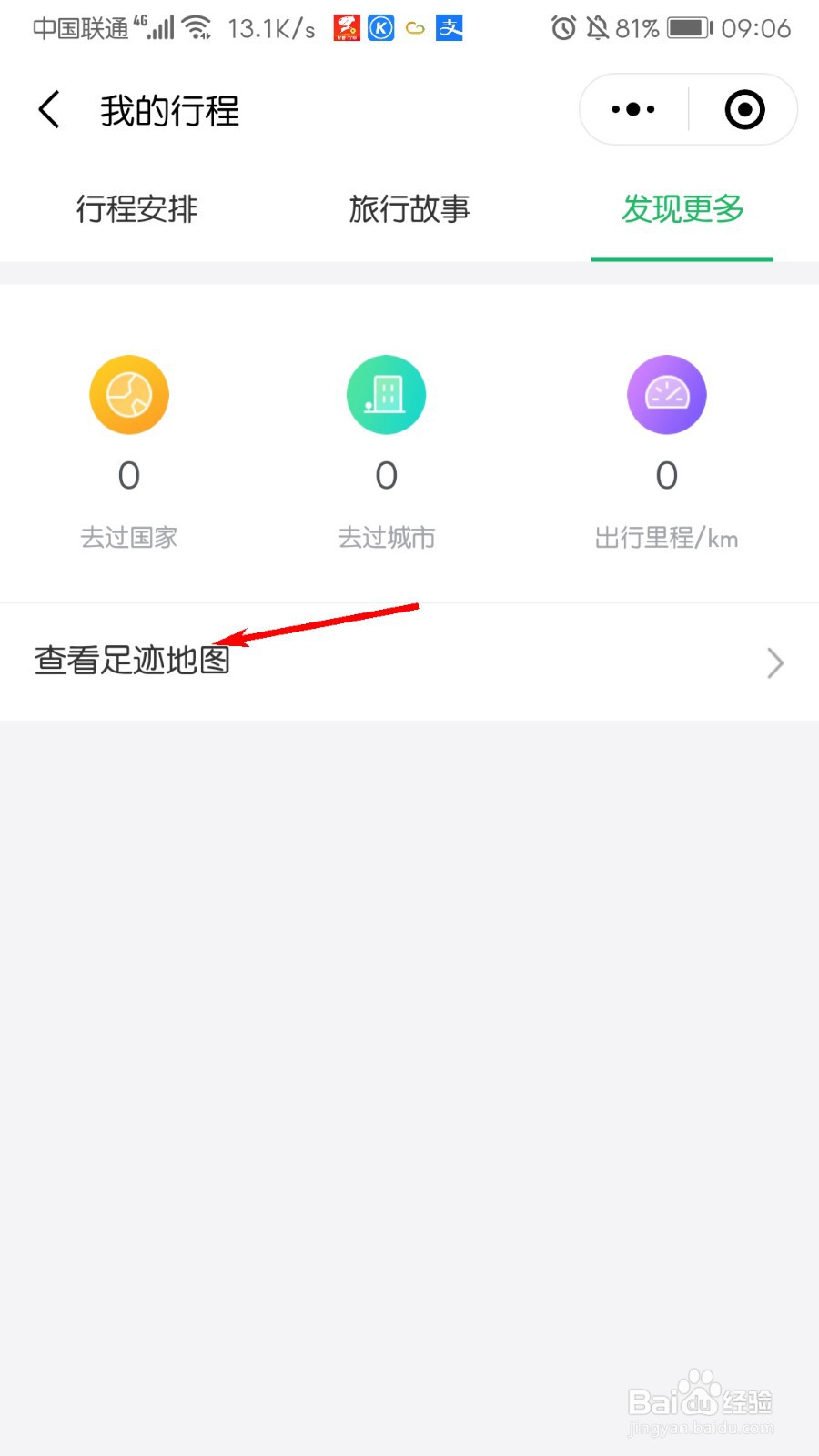Open the mini-program more-options (•••) menu

click(x=632, y=109)
